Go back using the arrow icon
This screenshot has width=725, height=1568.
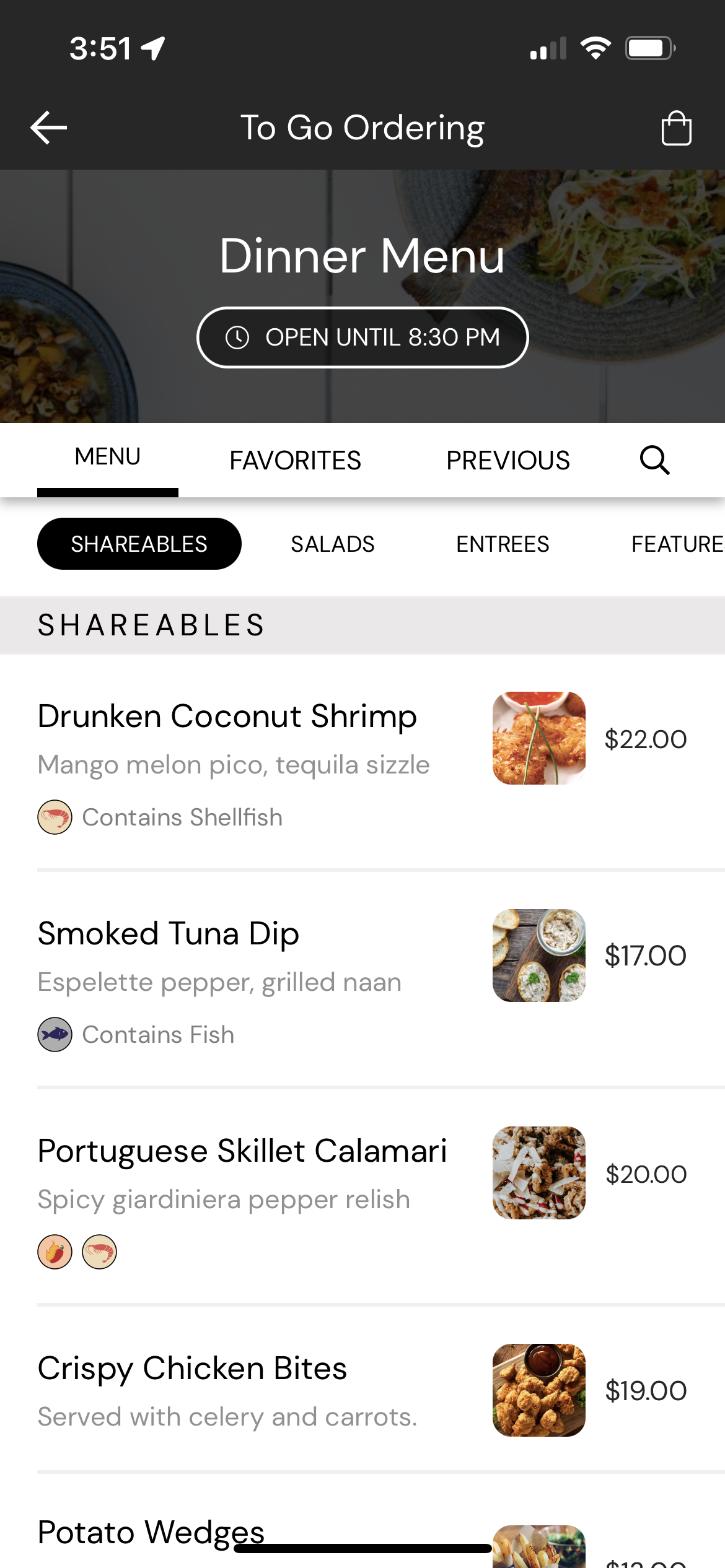pos(48,128)
